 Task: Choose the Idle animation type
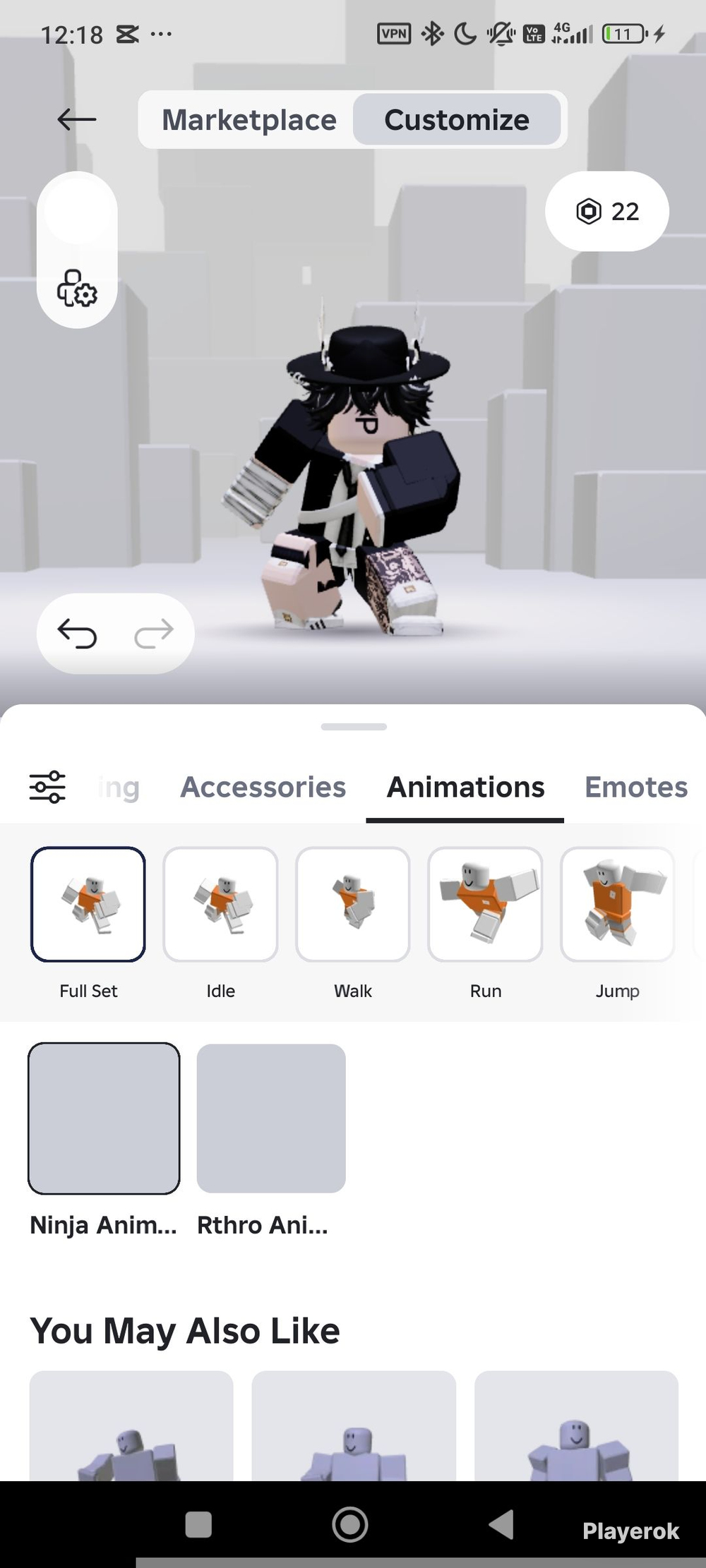tap(220, 905)
